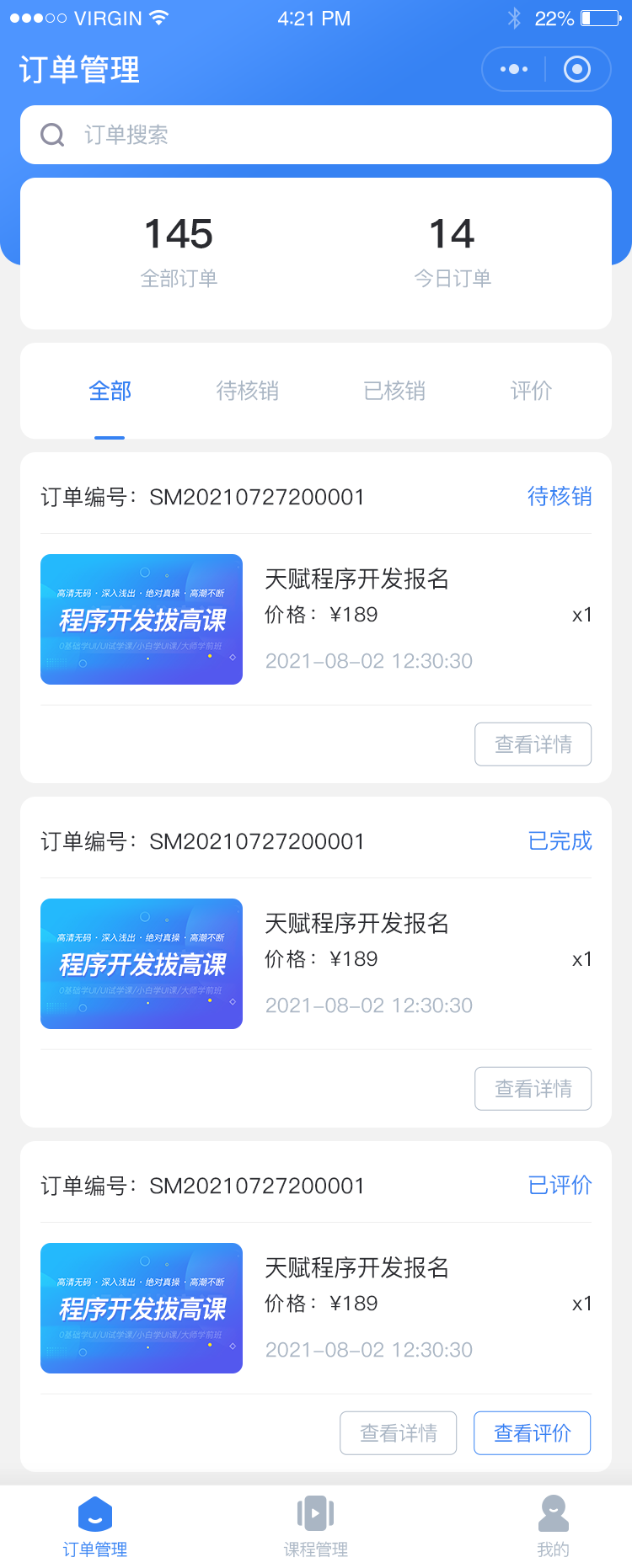Open the course thumbnail in the 已评价 order
This screenshot has width=632, height=1568.
142,1308
